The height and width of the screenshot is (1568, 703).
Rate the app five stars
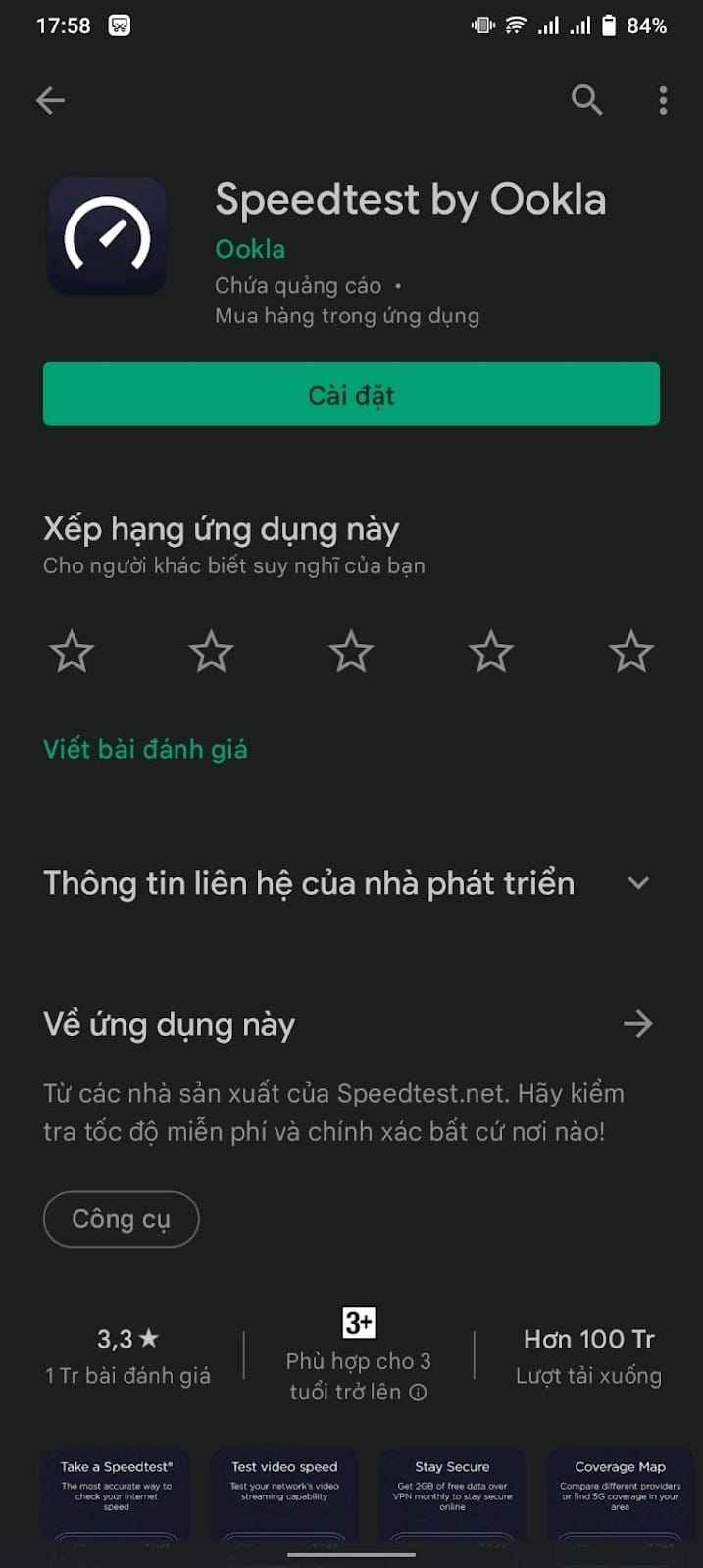coord(630,653)
